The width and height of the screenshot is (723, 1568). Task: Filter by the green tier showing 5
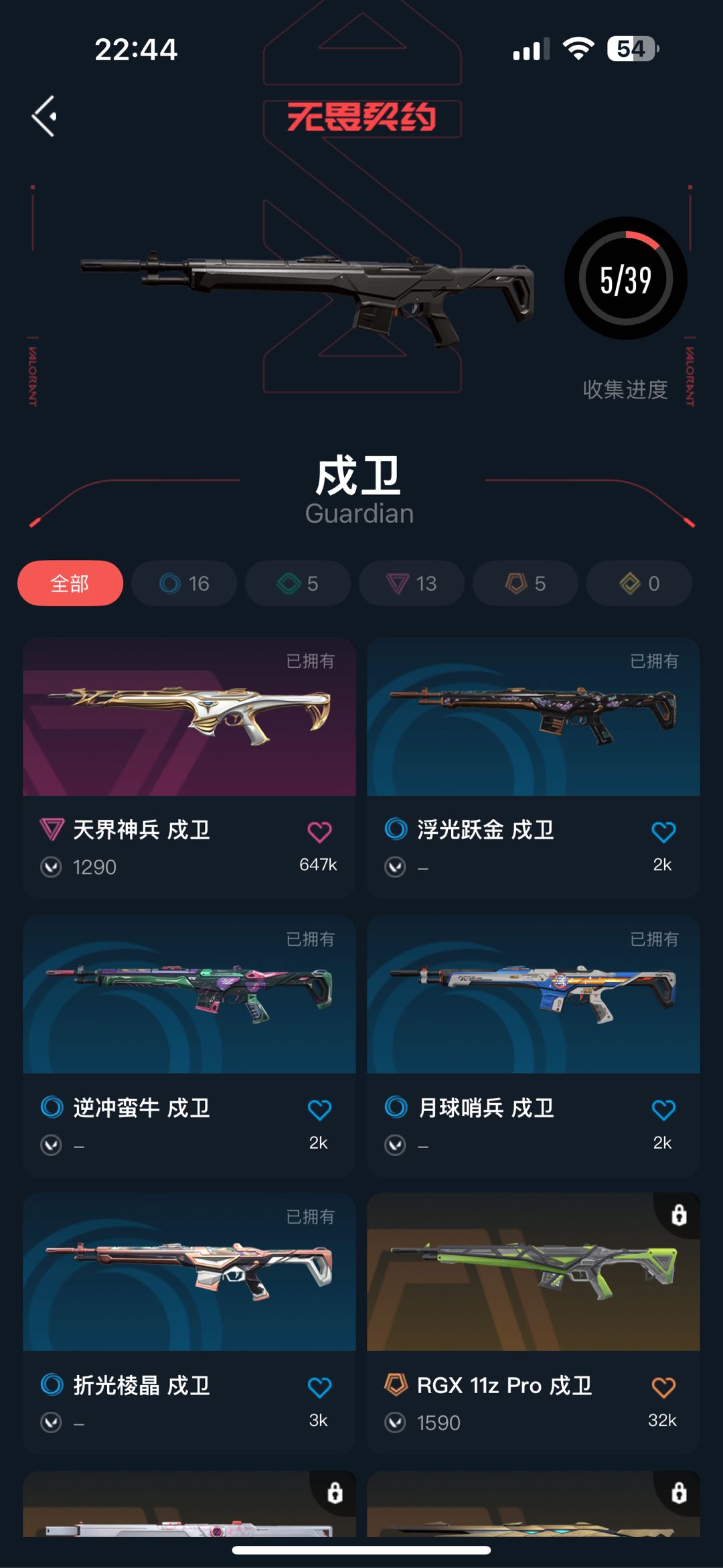298,583
